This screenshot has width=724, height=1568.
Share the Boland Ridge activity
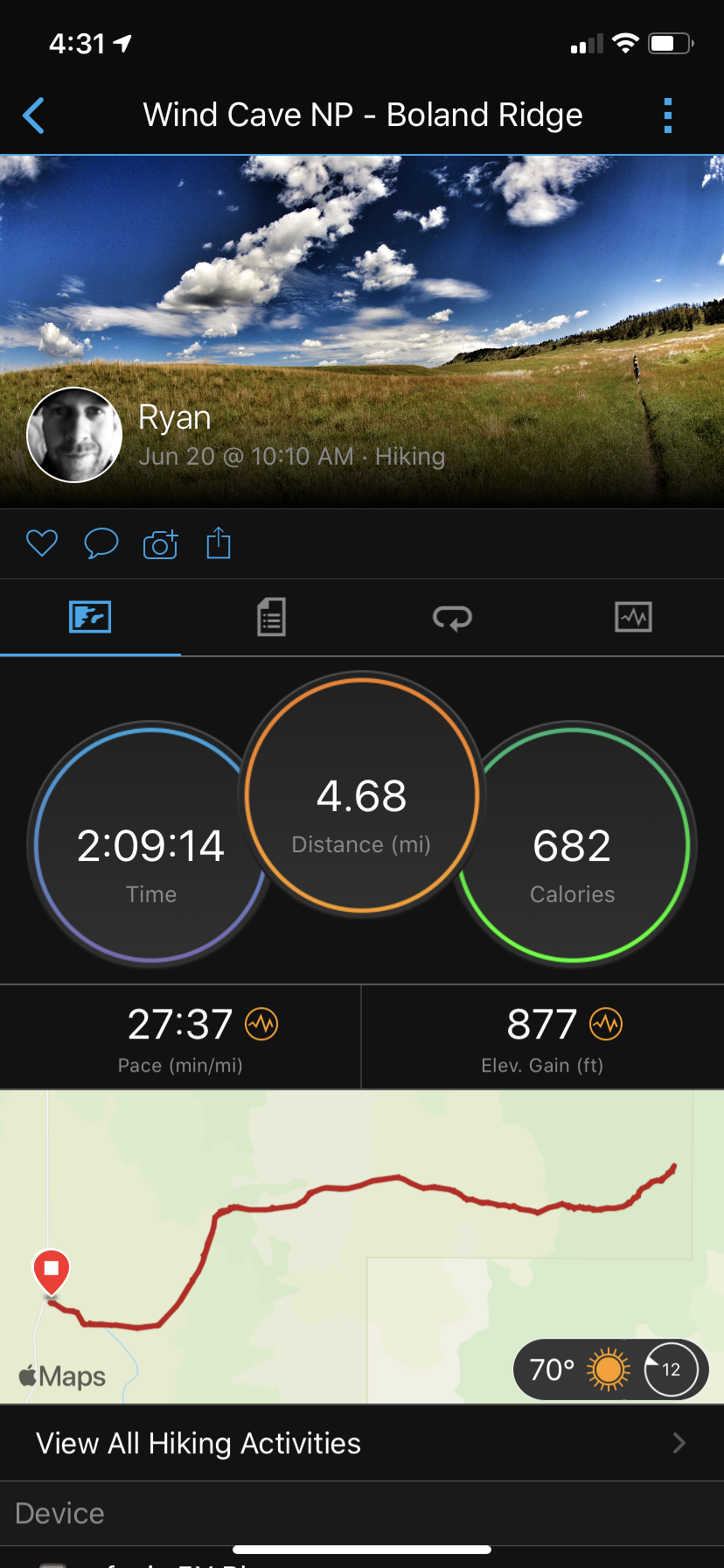pos(219,543)
